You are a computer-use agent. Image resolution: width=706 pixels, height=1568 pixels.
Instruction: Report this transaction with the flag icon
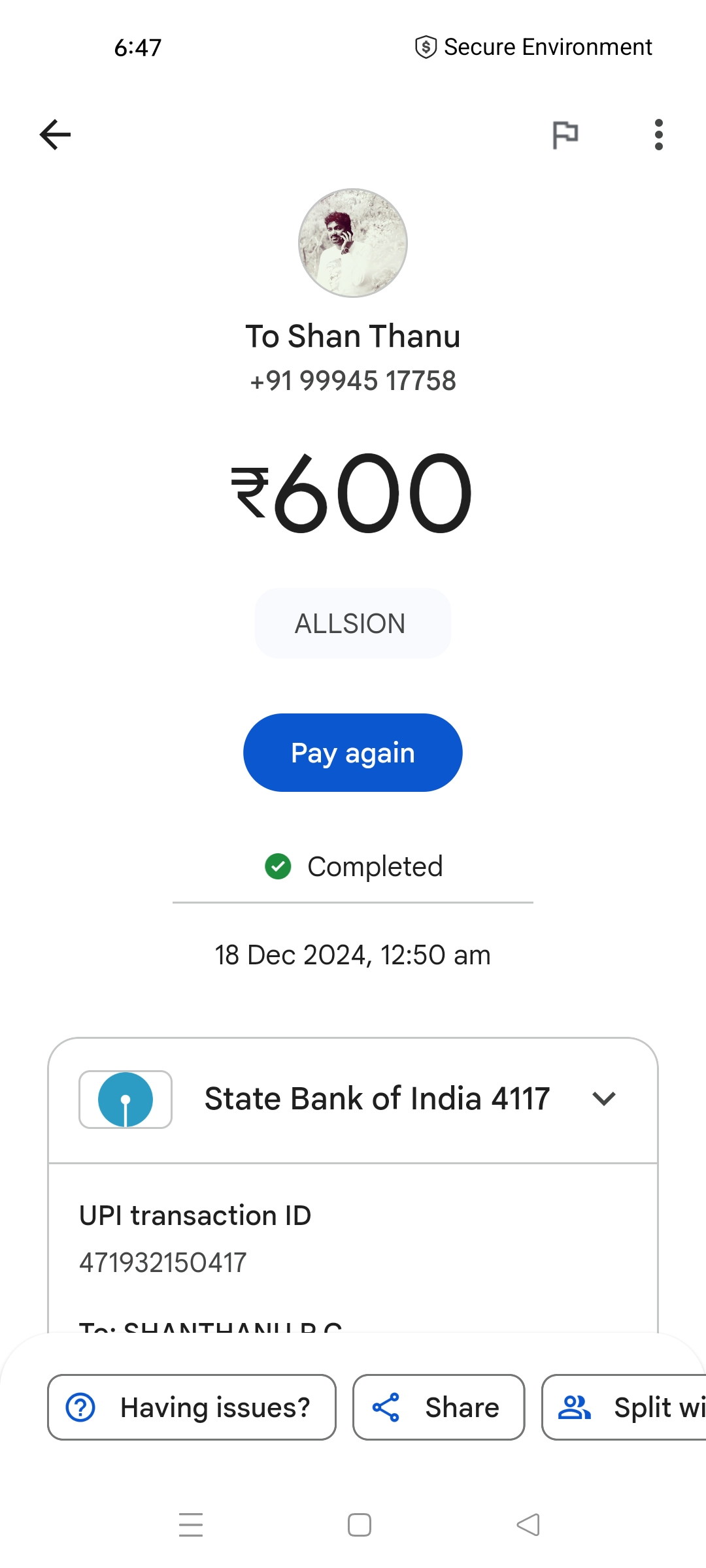(565, 135)
